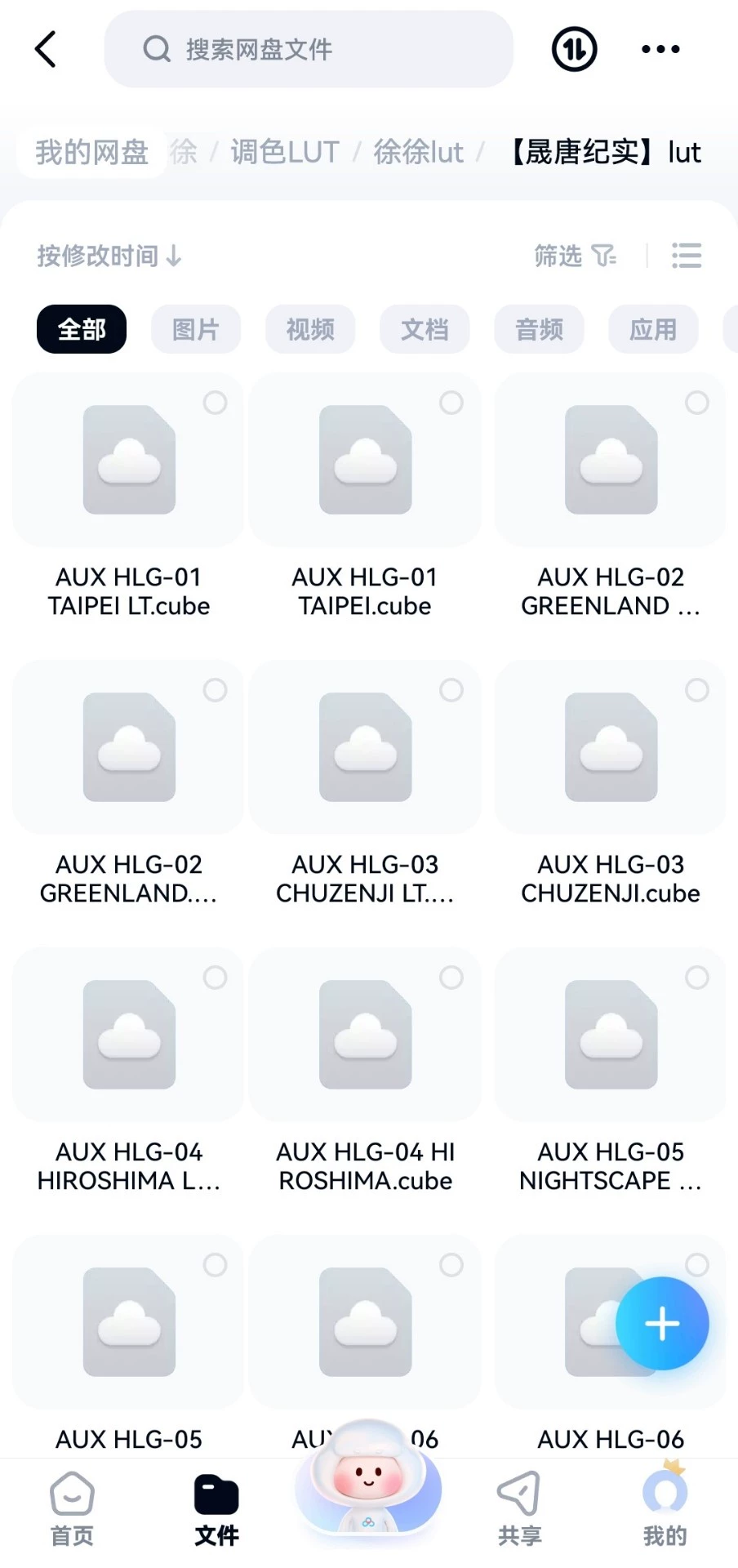Jump to 我的网盘 in the breadcrumb
This screenshot has height=1568, width=738.
click(x=91, y=152)
